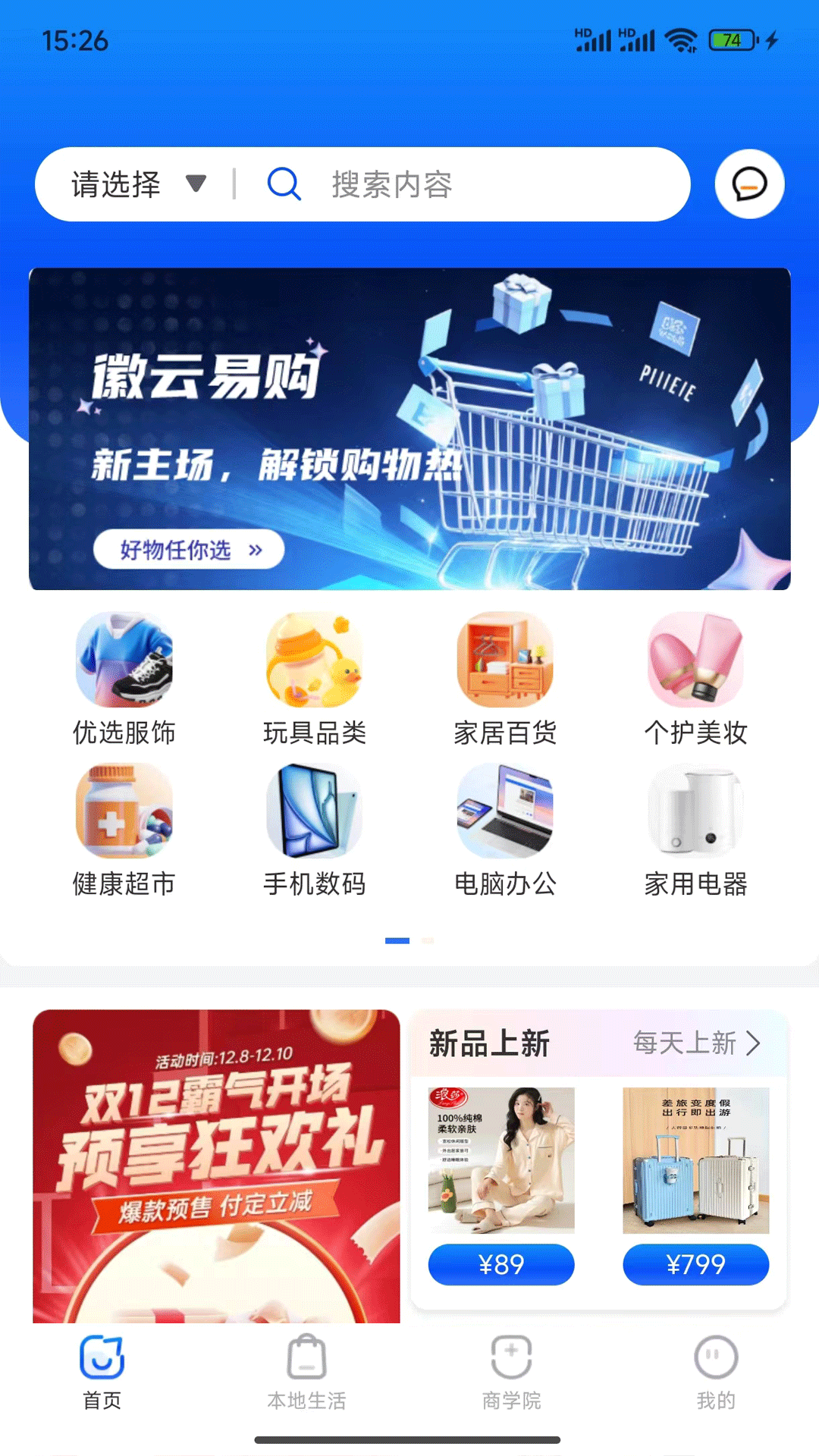The width and height of the screenshot is (819, 1456).
Task: Go to the 手机数码 category
Action: tap(315, 830)
